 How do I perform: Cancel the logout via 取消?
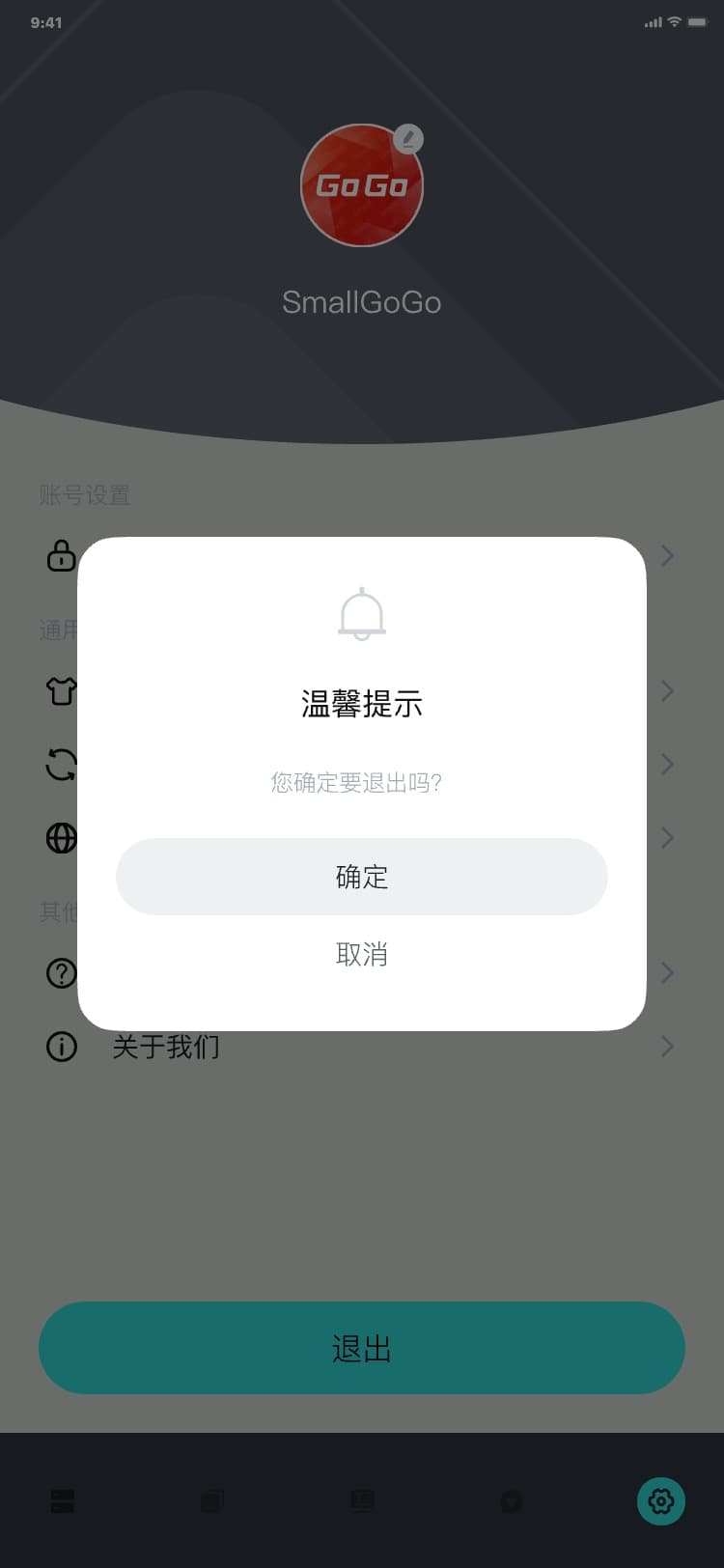coord(361,954)
